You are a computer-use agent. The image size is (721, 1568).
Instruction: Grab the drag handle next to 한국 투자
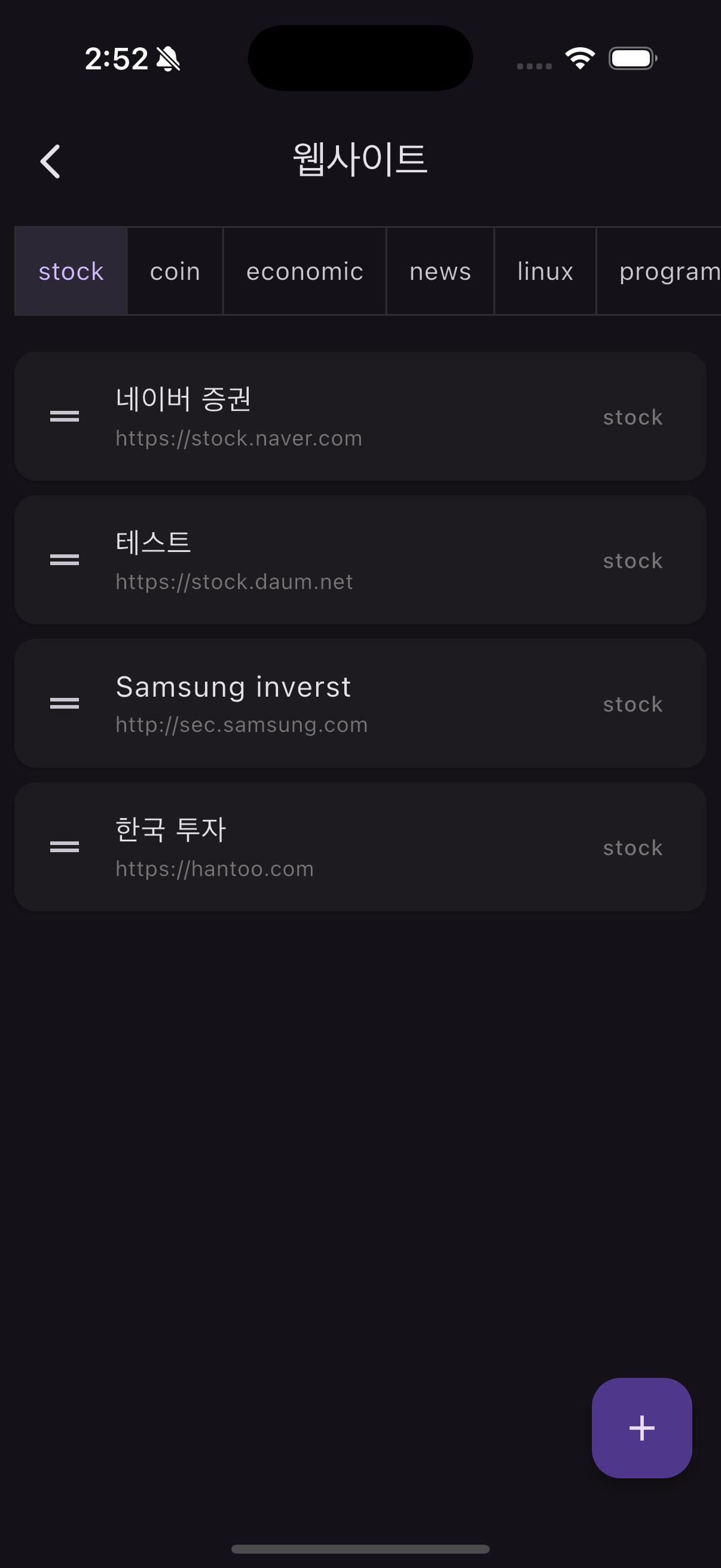pyautogui.click(x=63, y=847)
